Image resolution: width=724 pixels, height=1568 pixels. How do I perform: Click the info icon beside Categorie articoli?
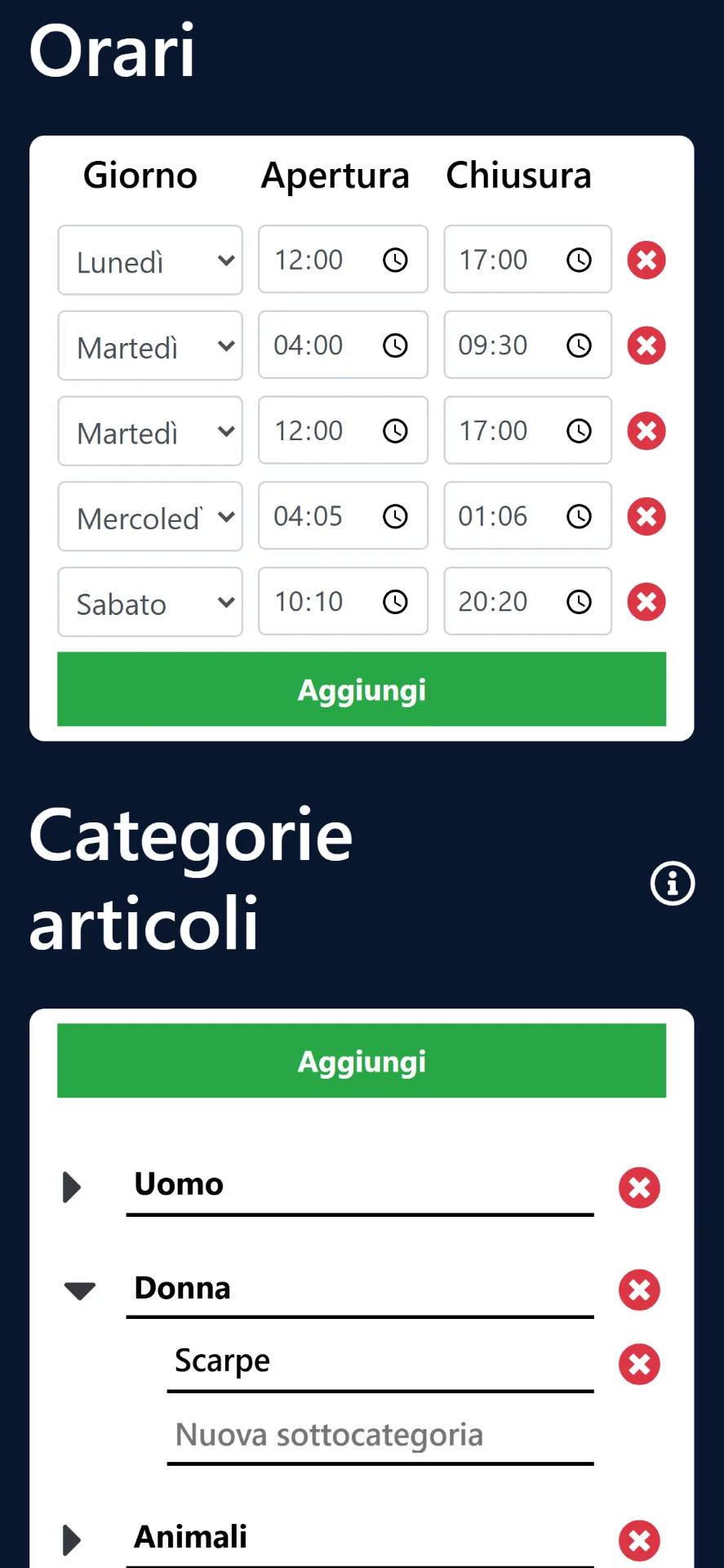point(672,884)
